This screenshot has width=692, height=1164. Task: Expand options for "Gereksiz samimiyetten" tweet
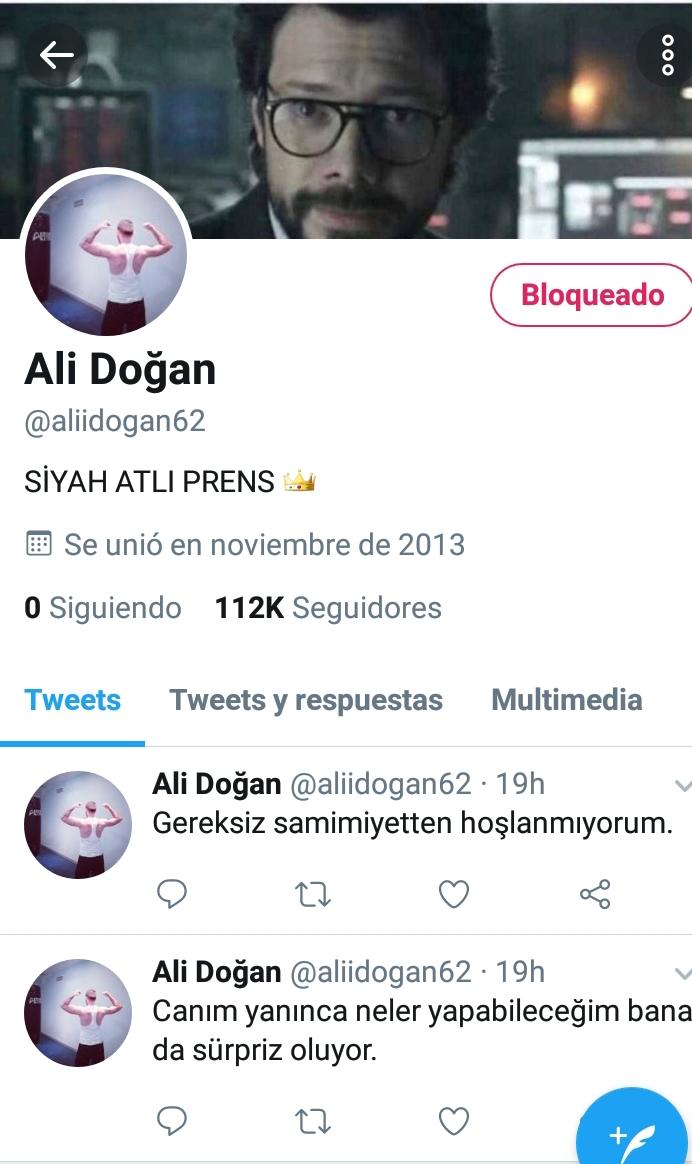click(682, 784)
